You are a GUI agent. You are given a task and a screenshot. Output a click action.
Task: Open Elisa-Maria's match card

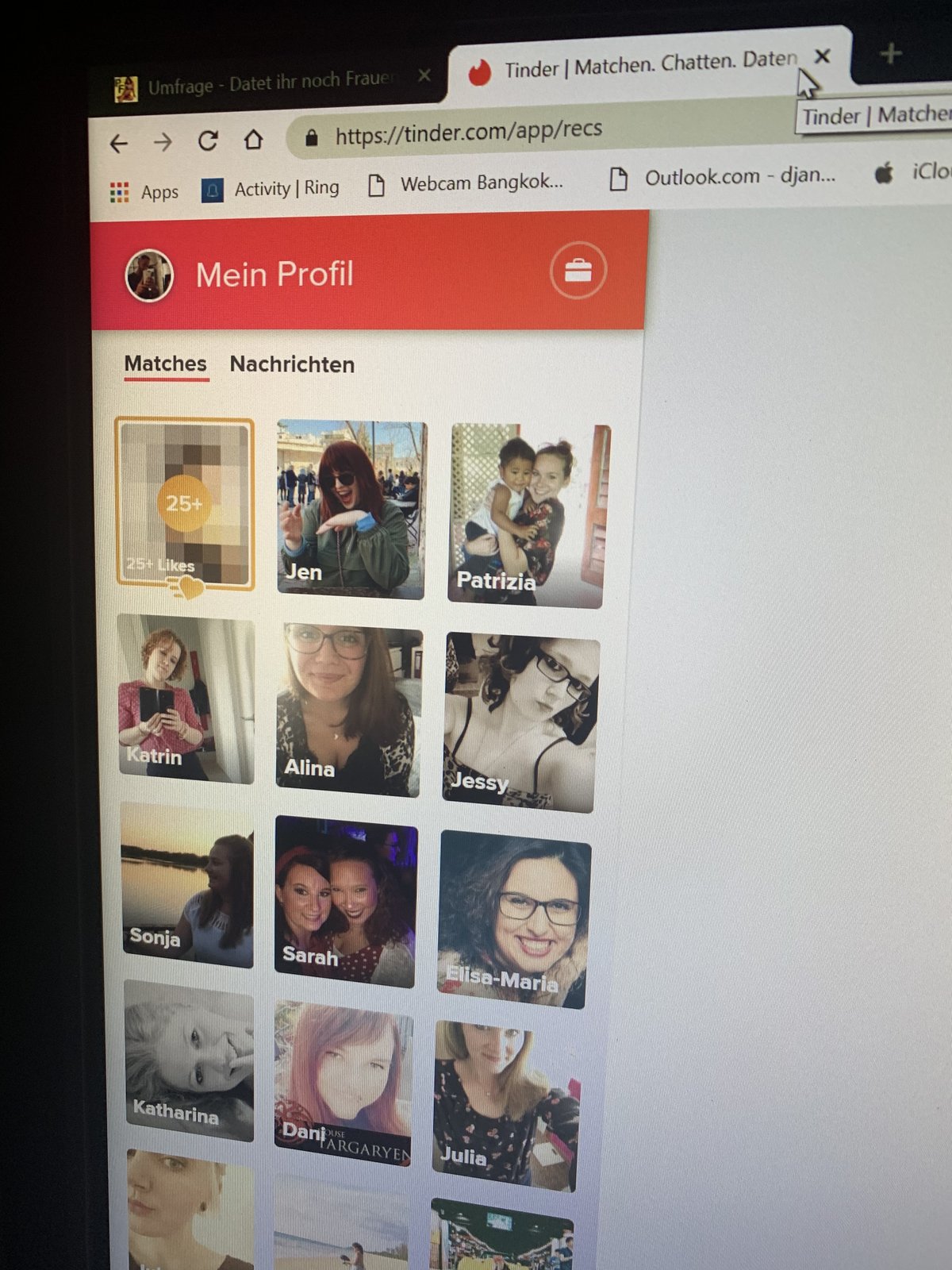[x=513, y=921]
